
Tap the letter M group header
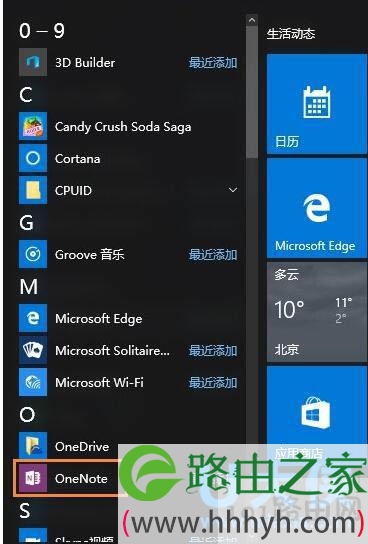pos(28,287)
